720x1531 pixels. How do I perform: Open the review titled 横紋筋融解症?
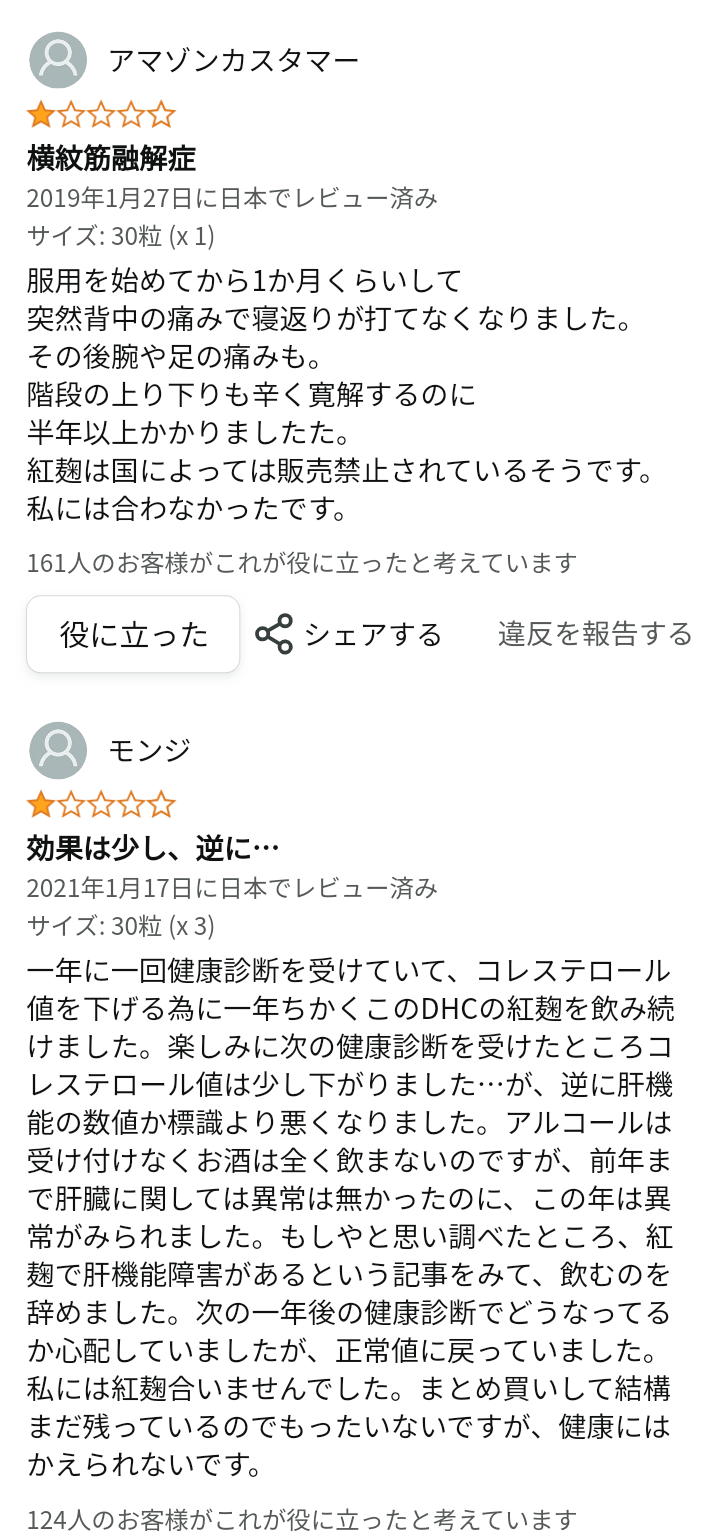coord(111,158)
